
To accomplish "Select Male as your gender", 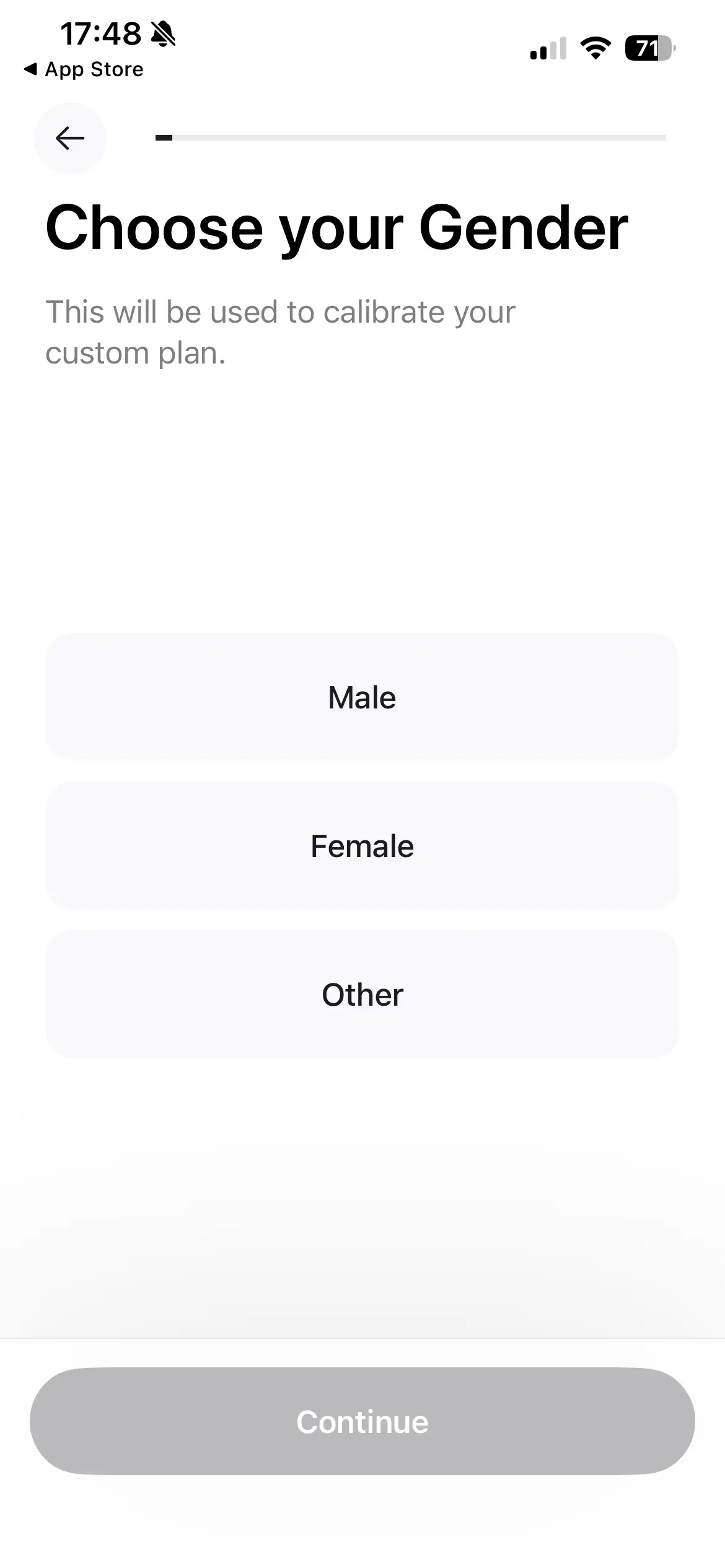I will click(362, 697).
